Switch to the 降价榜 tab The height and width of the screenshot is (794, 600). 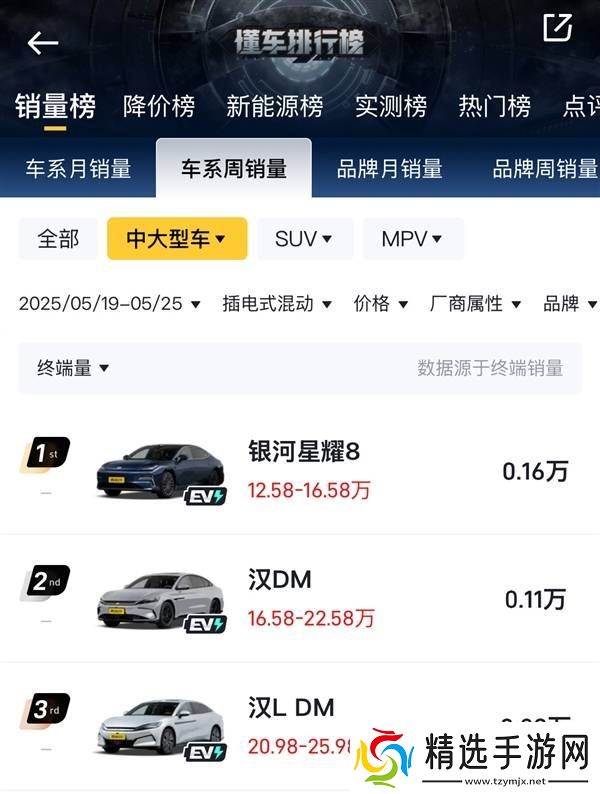(x=158, y=106)
